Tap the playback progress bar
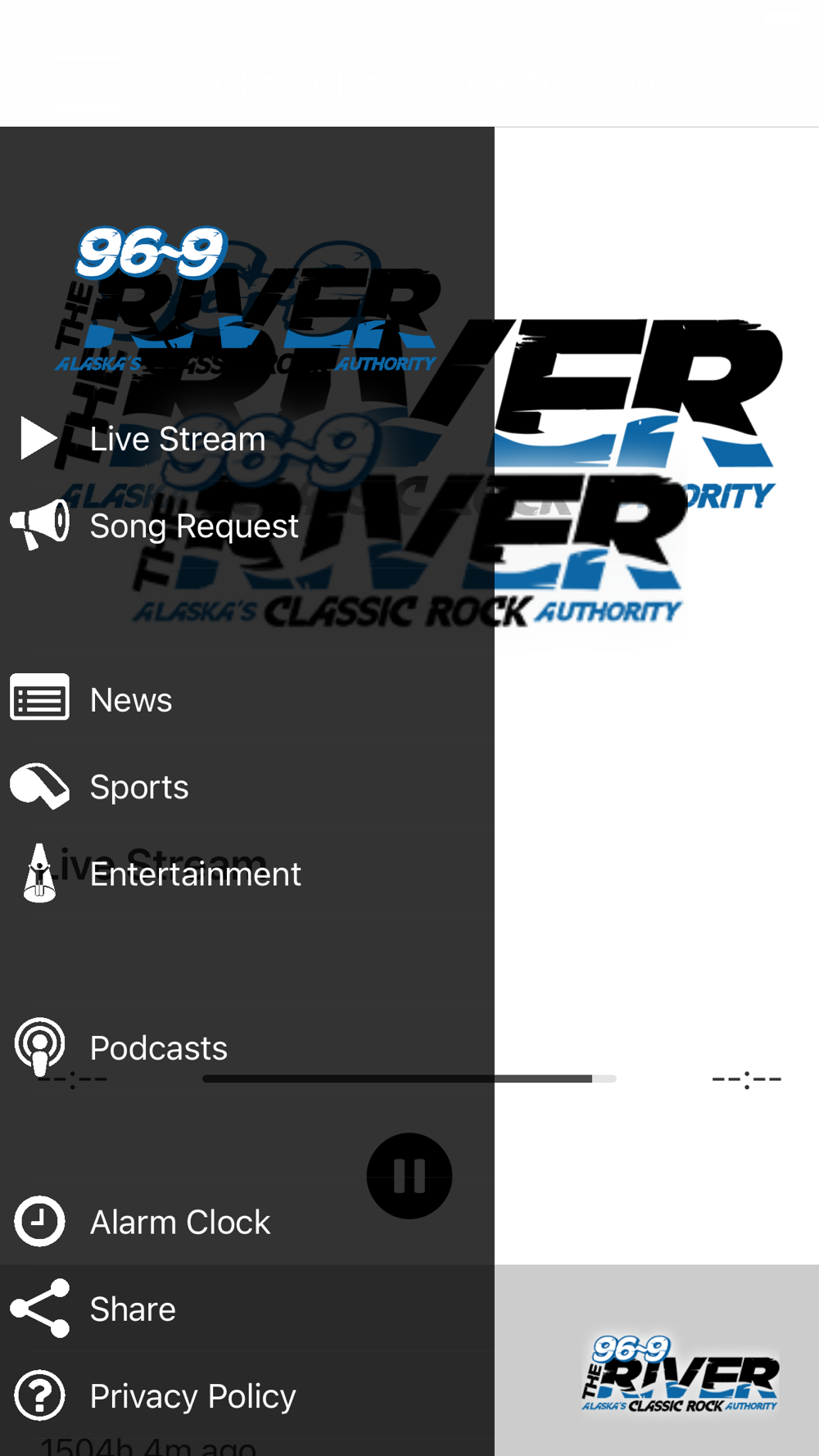Viewport: 819px width, 1456px height. pos(409,1079)
